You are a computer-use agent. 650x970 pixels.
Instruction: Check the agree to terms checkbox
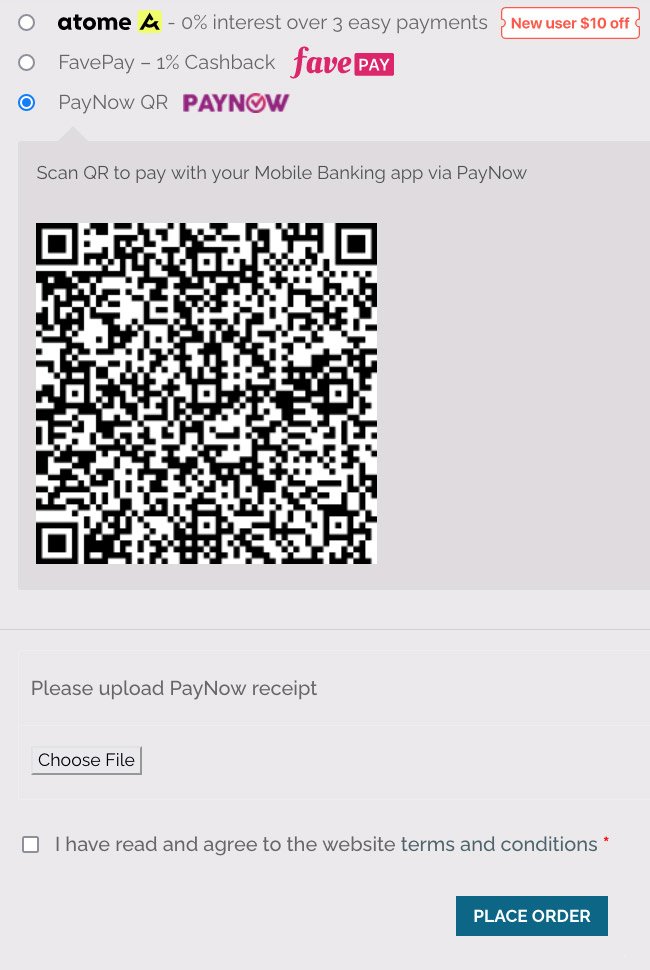(x=31, y=845)
